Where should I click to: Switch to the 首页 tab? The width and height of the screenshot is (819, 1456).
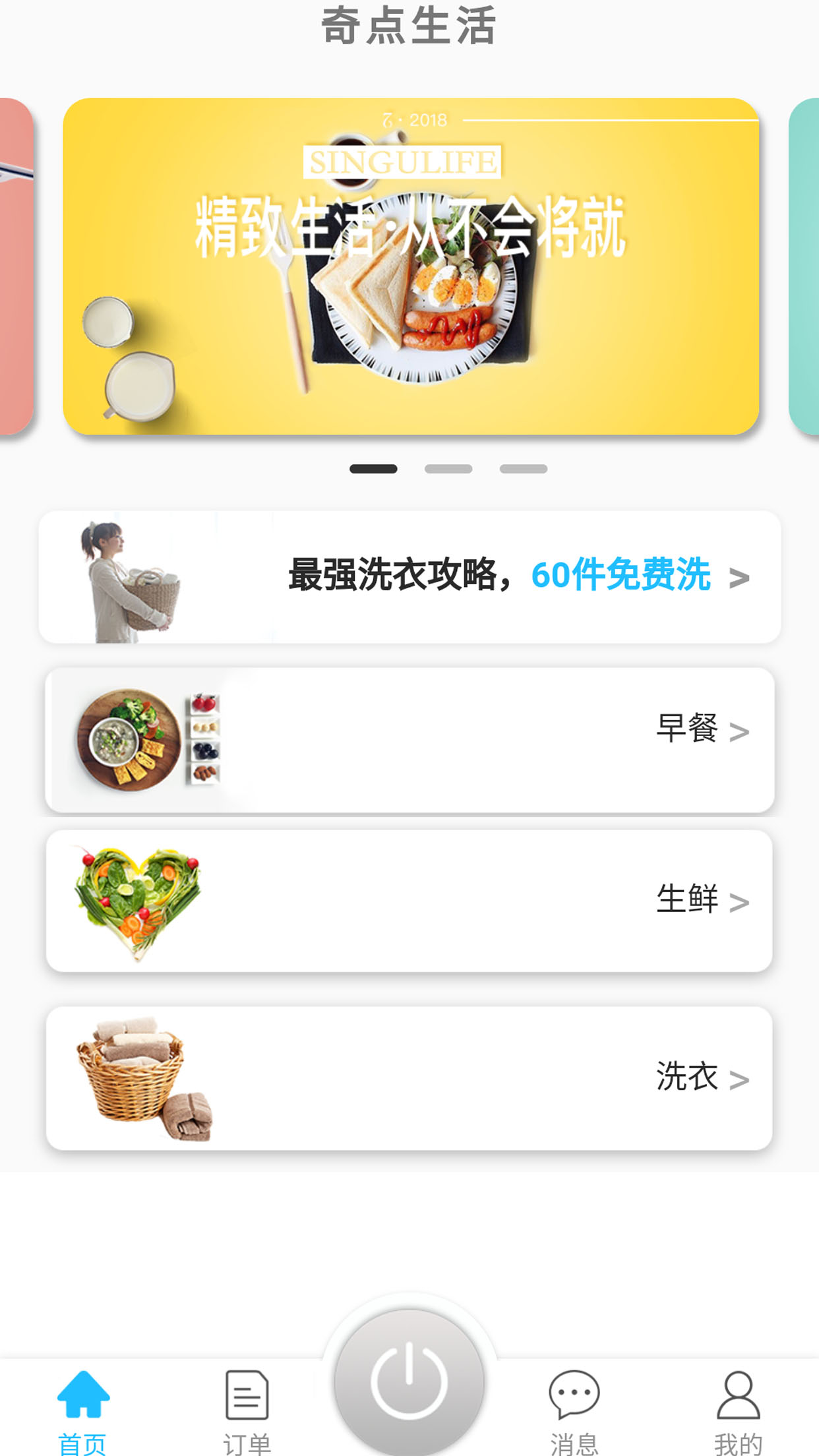coord(83,1411)
